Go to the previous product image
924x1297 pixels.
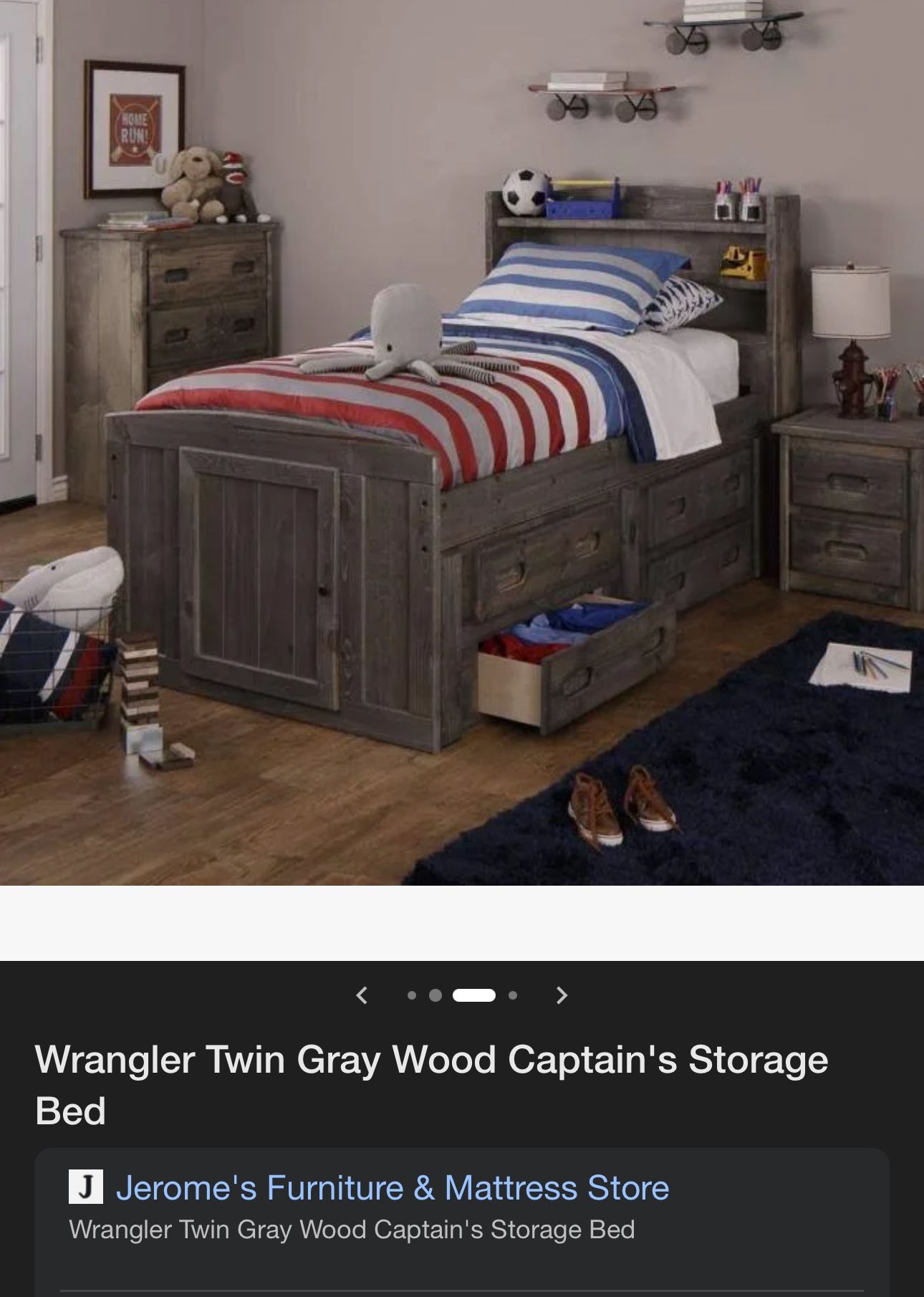[362, 995]
